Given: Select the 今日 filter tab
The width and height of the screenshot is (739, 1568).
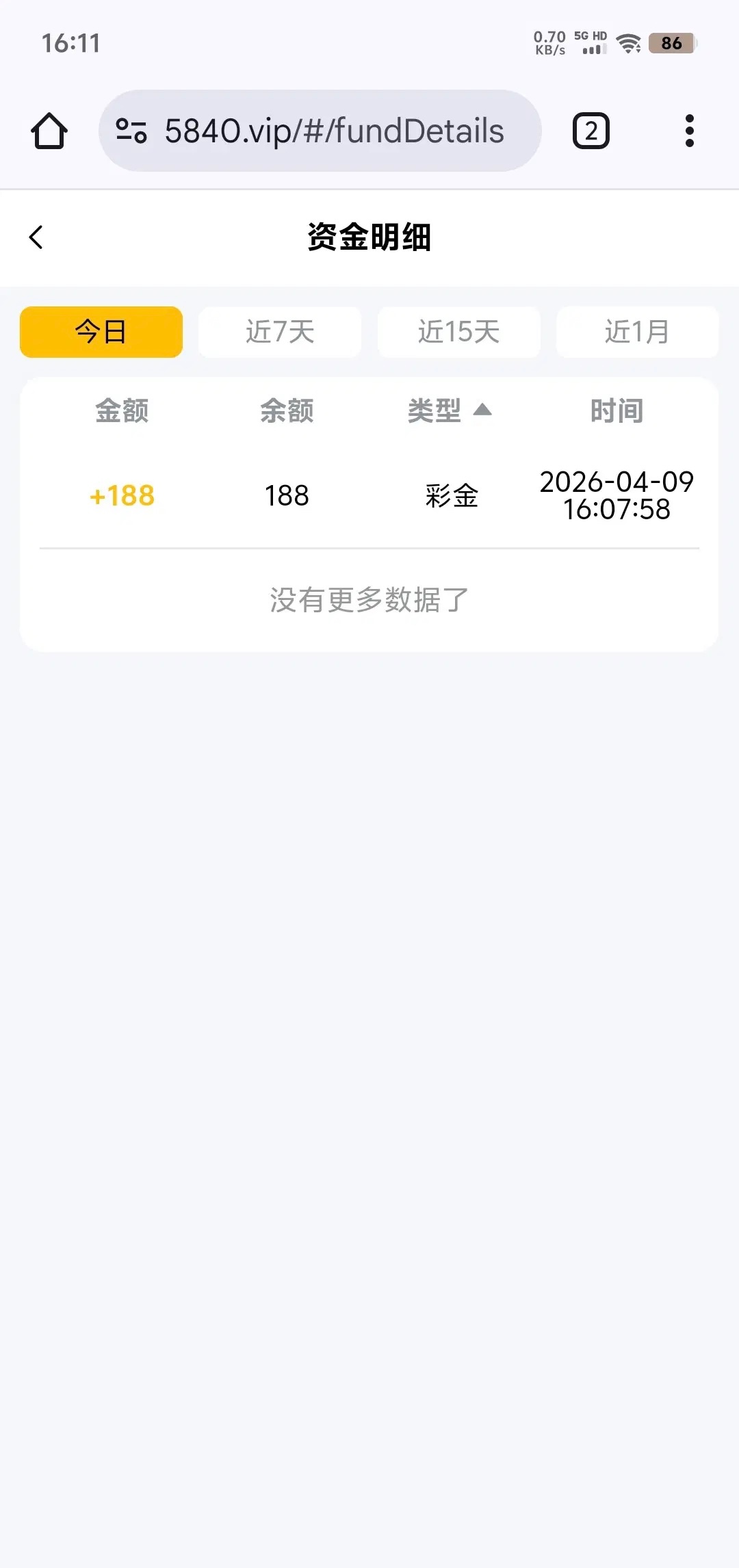Looking at the screenshot, I should pos(101,332).
